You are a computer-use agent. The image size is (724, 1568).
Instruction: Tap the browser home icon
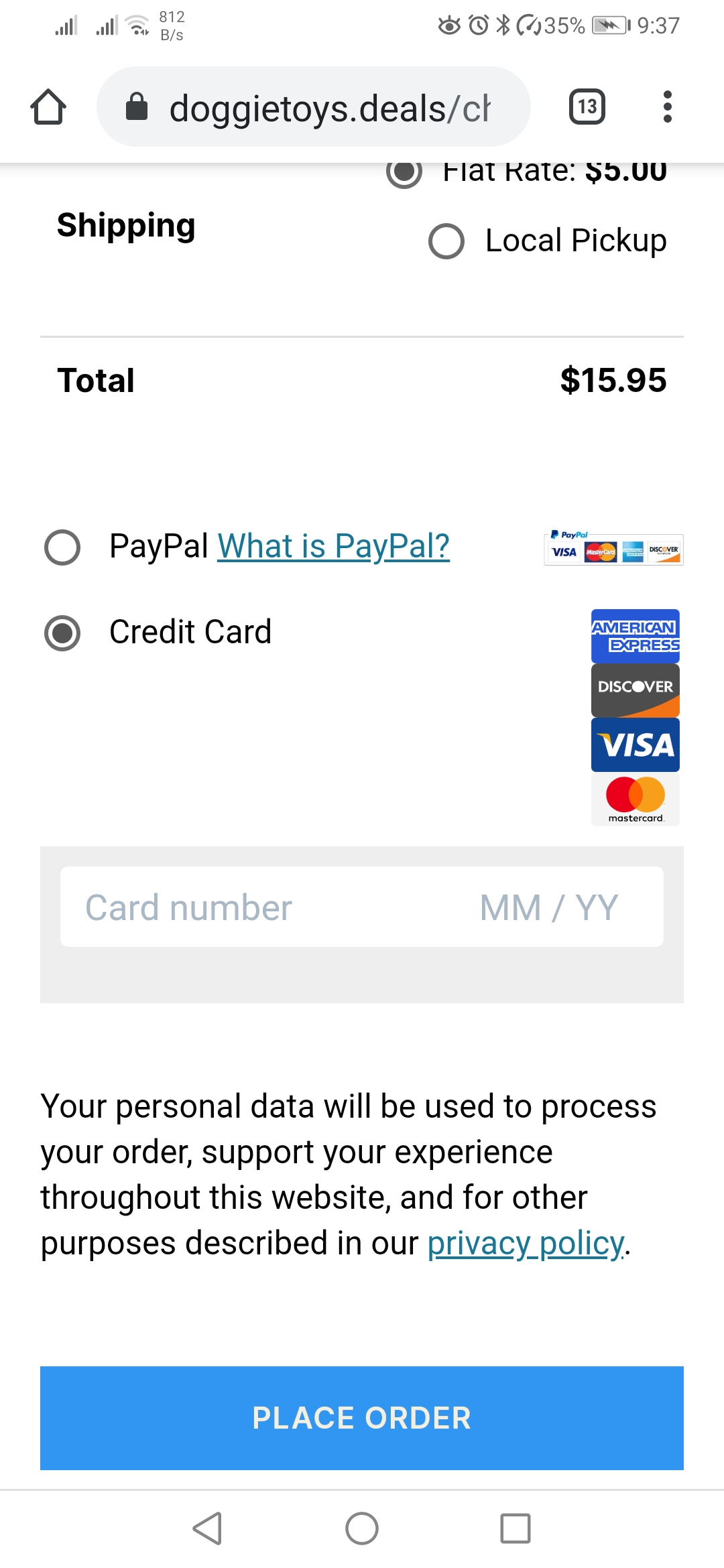48,107
